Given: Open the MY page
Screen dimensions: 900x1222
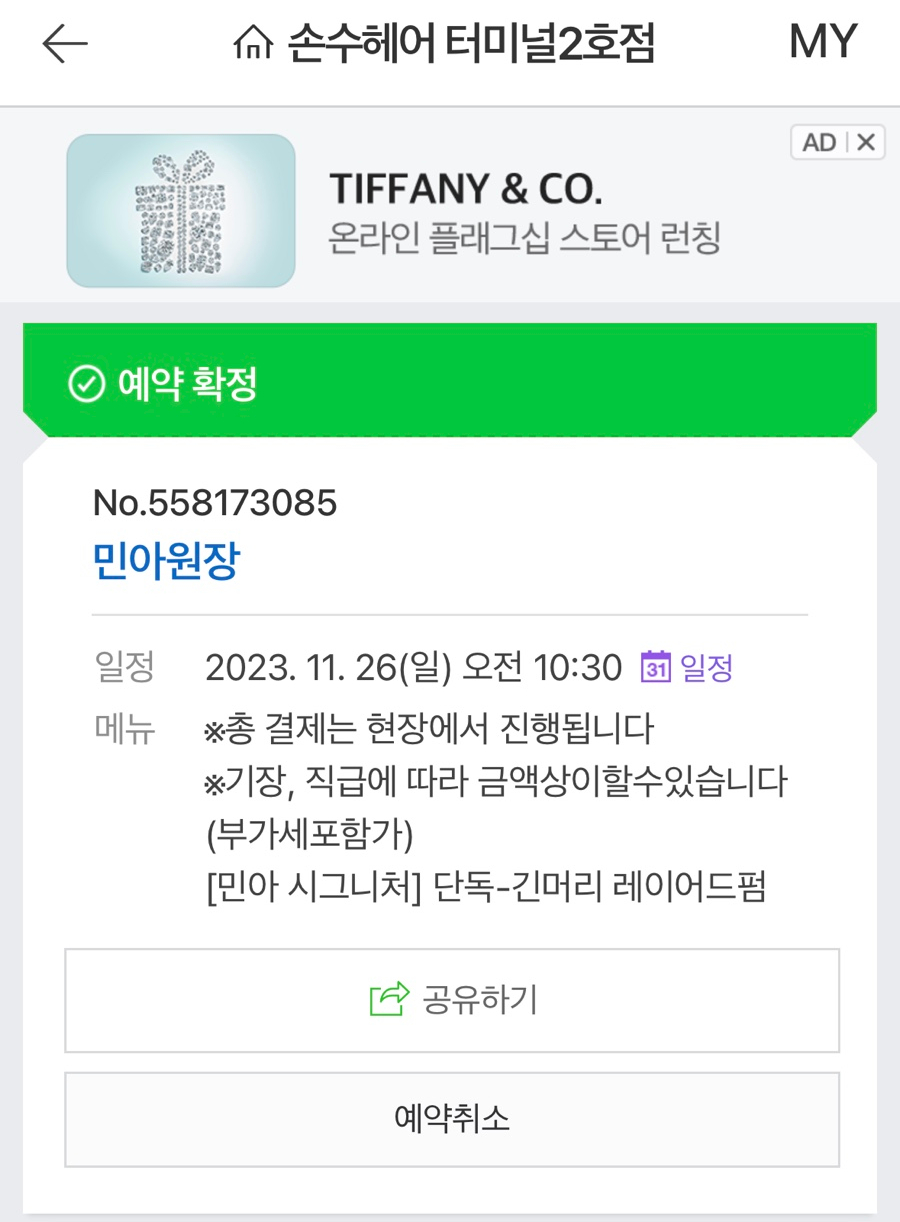Looking at the screenshot, I should tap(823, 43).
